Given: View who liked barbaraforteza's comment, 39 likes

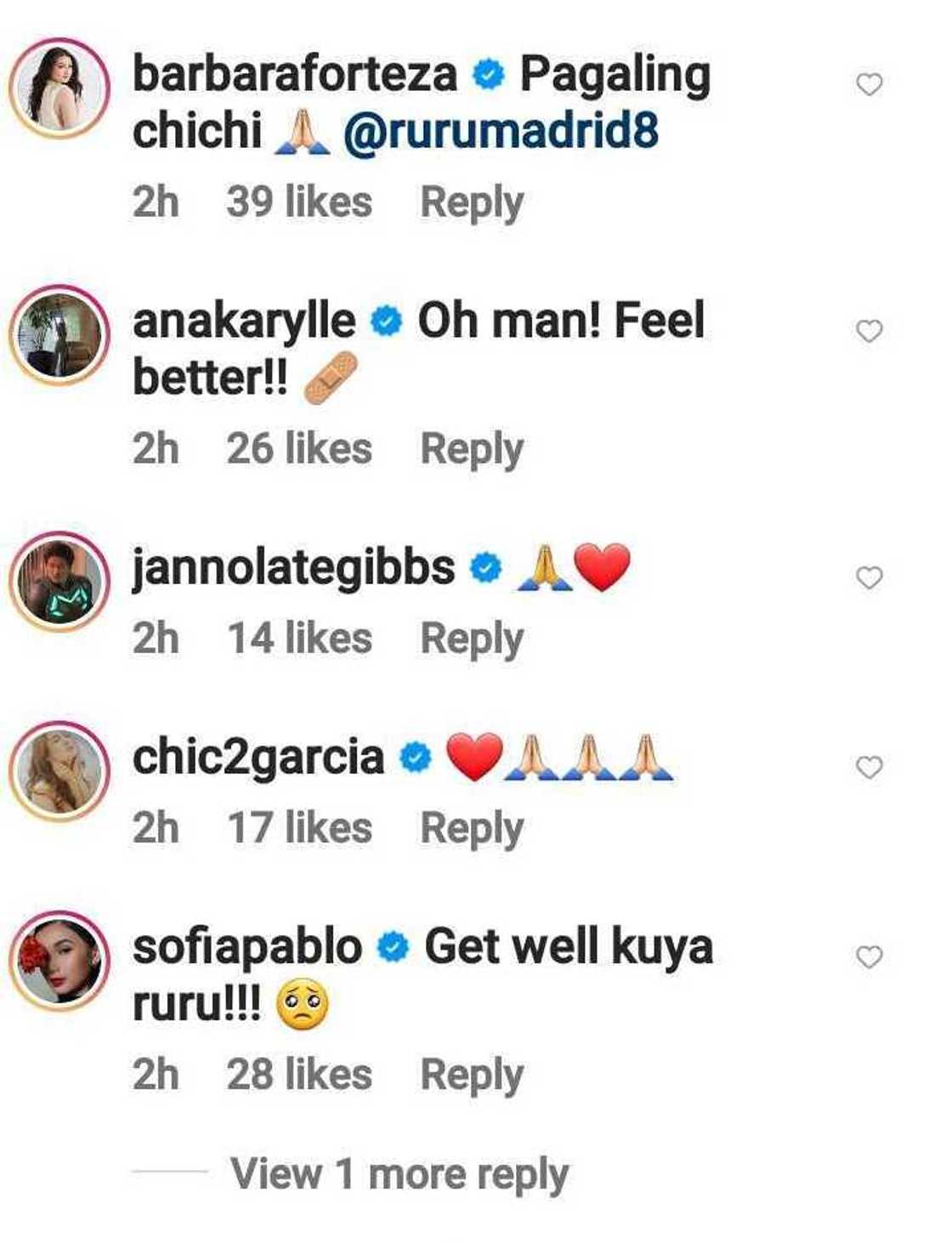Looking at the screenshot, I should pos(298,203).
